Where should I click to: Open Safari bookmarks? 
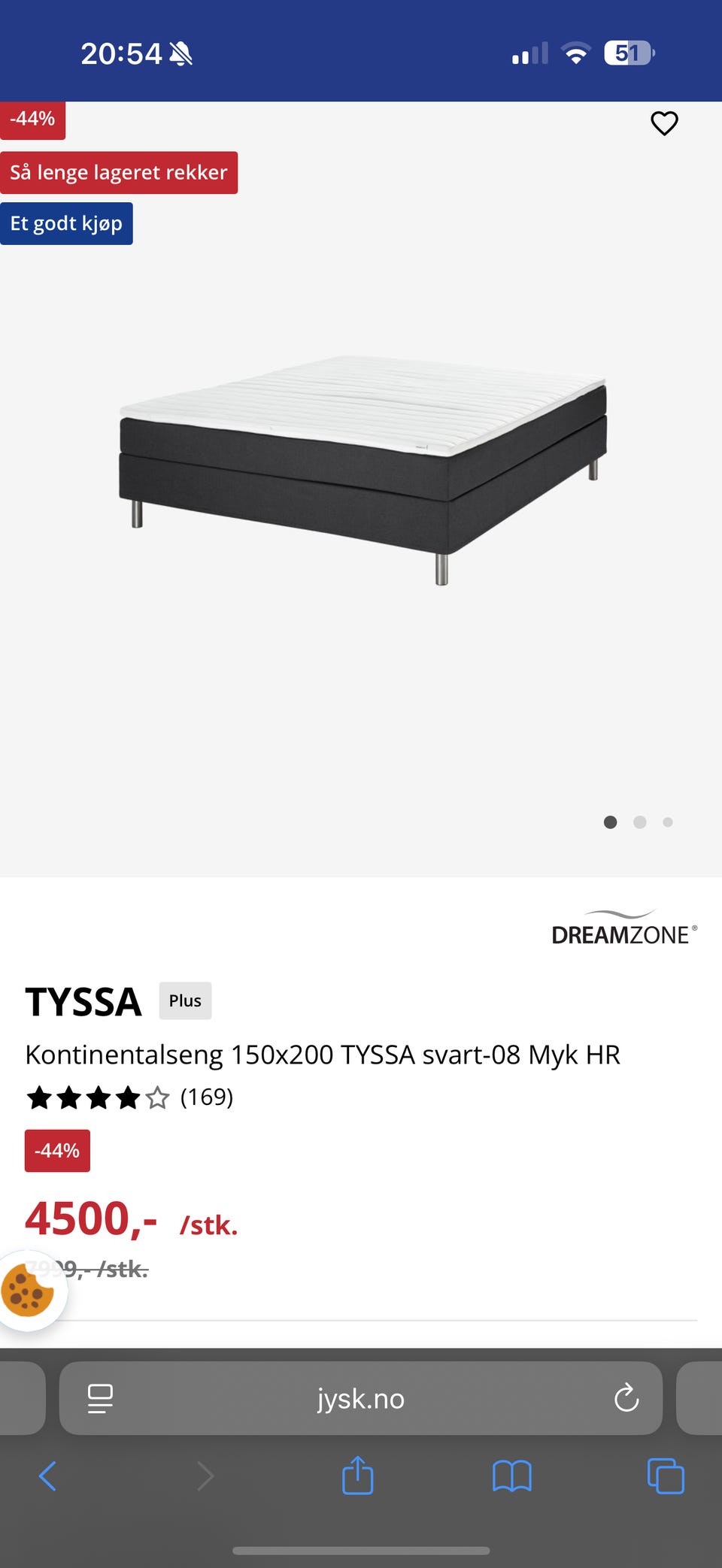(x=511, y=1476)
